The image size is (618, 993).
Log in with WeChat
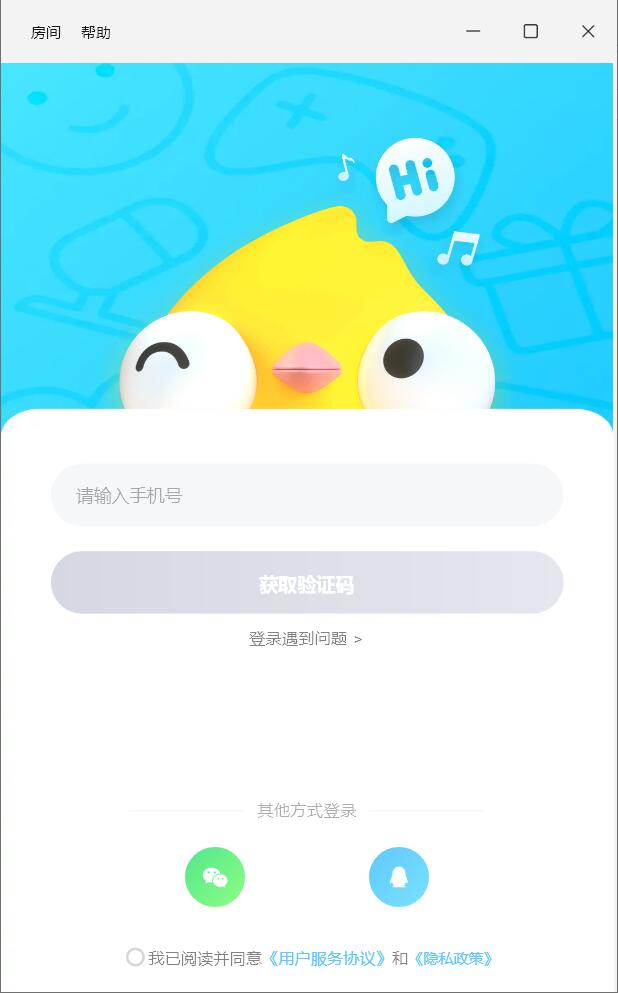click(x=215, y=877)
